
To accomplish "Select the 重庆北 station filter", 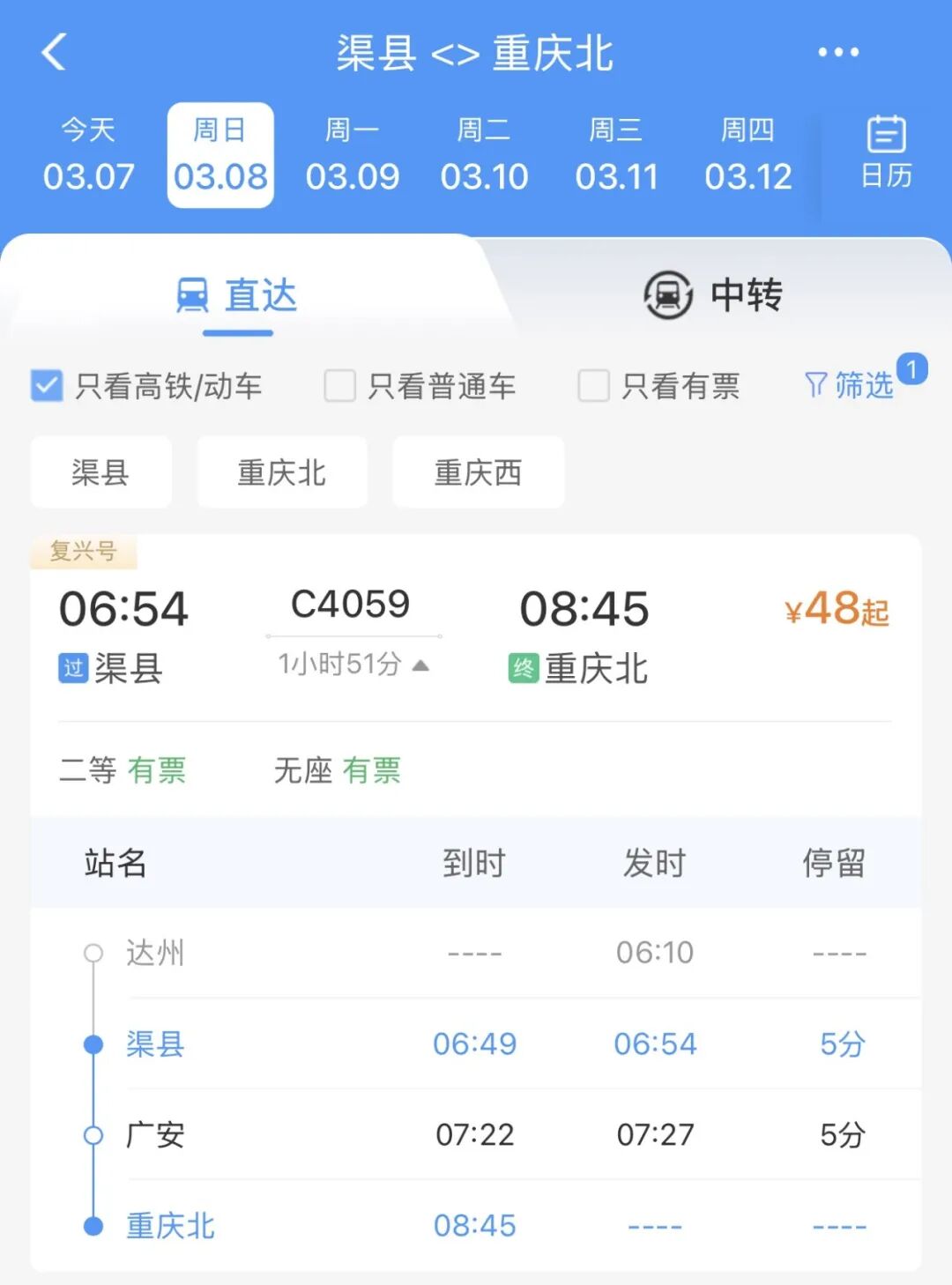I will [x=281, y=472].
